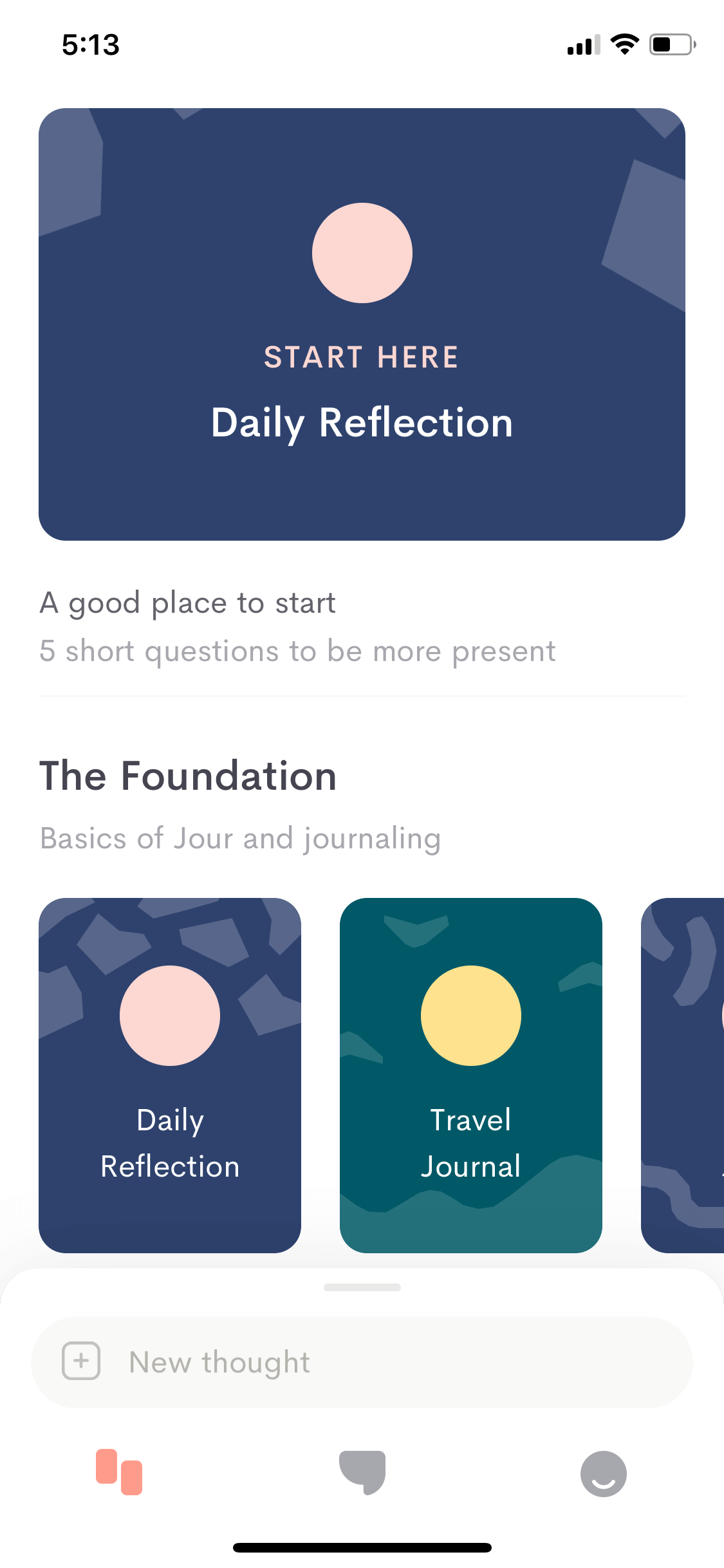Tap the sheet handle above New thought
The width and height of the screenshot is (724, 1568).
[x=362, y=1287]
